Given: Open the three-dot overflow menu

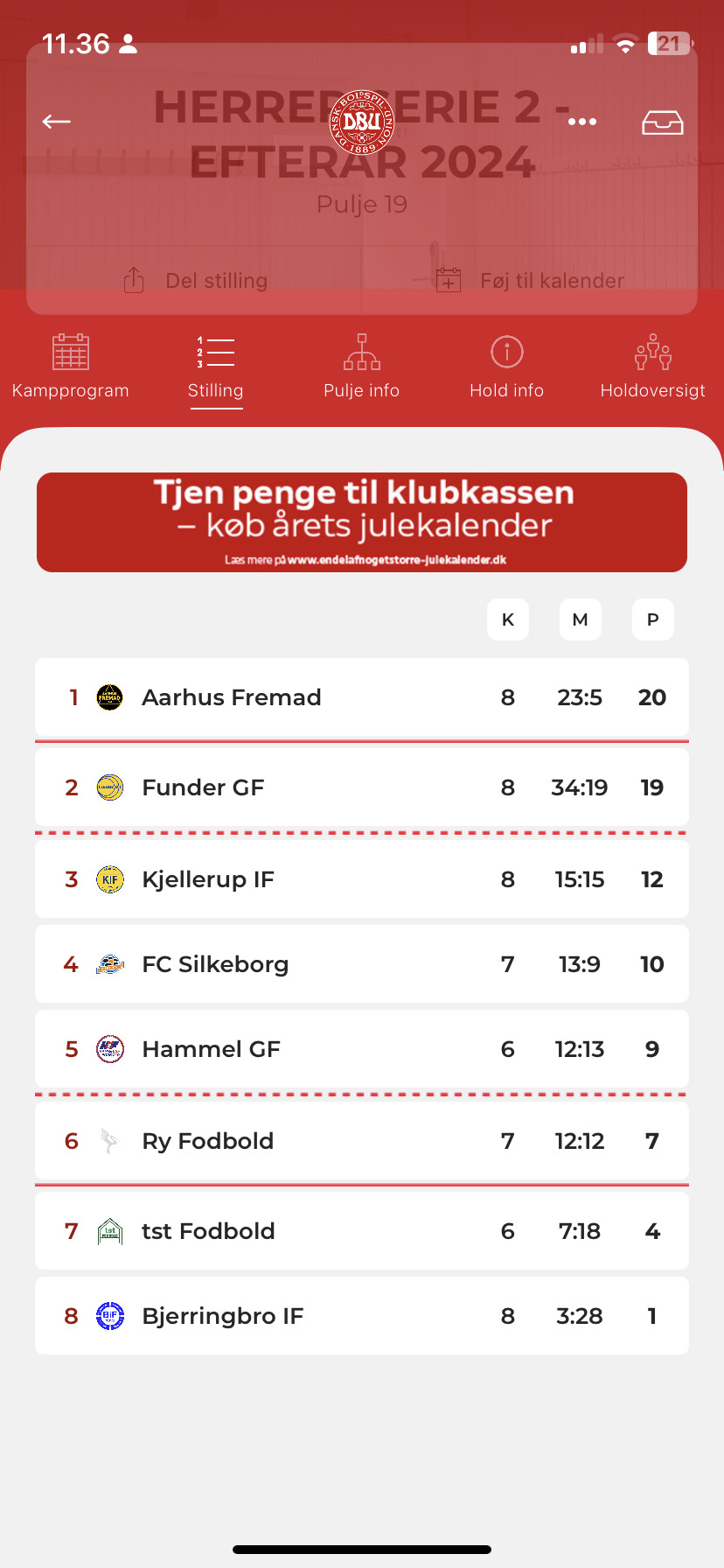Looking at the screenshot, I should point(582,122).
